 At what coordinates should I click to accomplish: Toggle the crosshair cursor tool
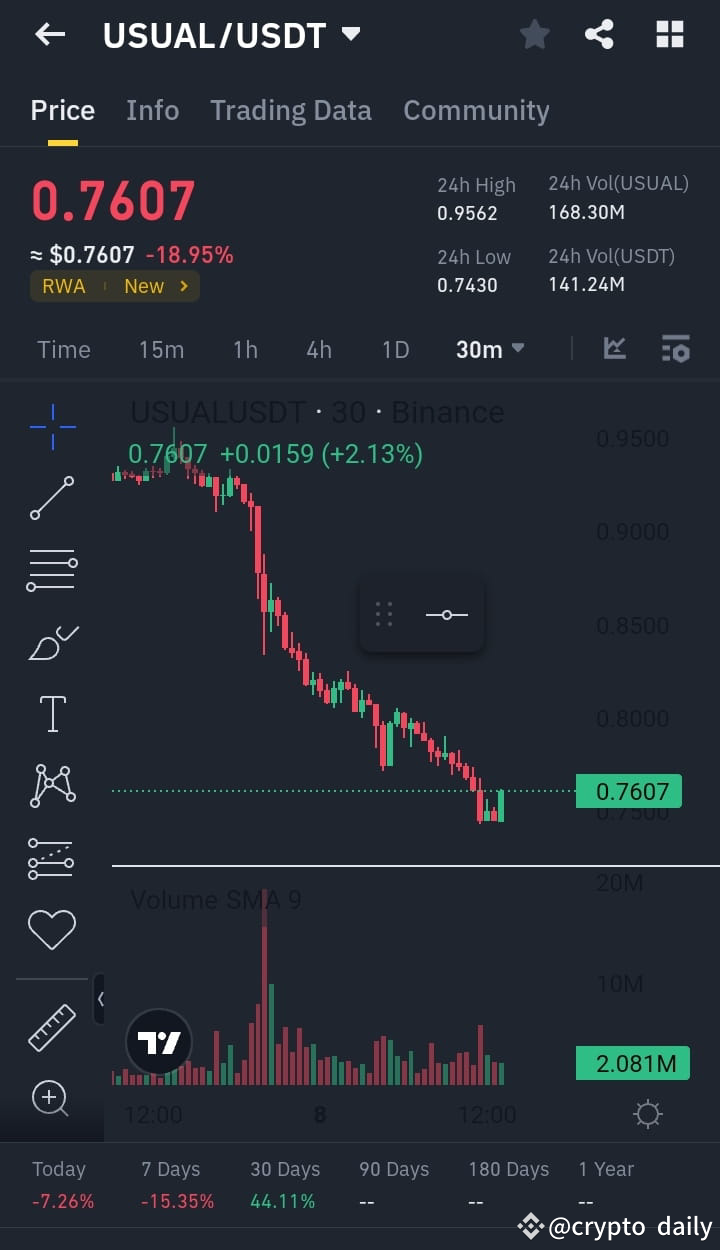click(x=51, y=425)
